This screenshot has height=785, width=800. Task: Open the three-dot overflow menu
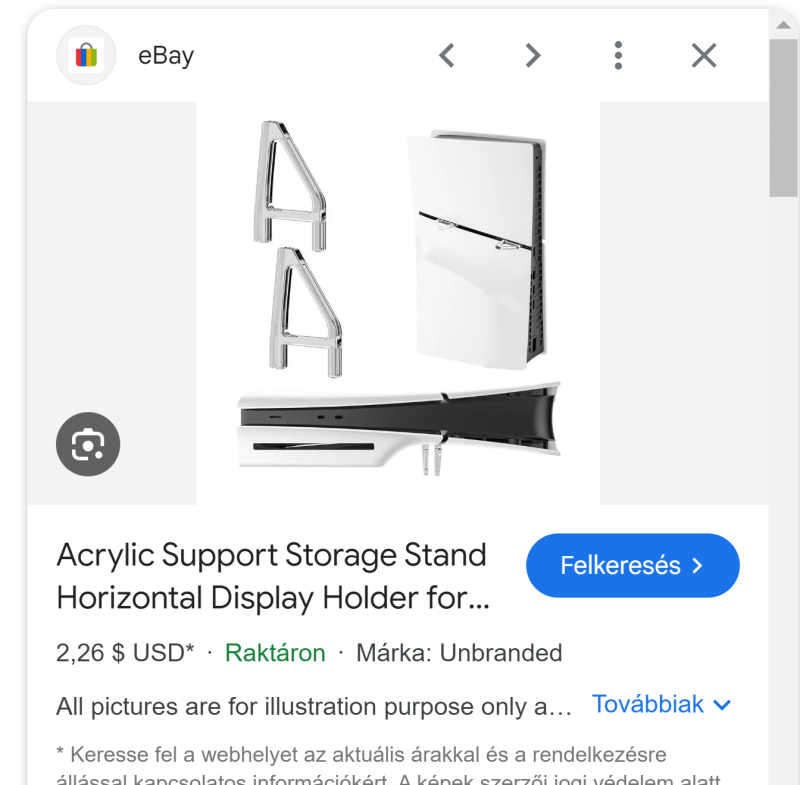[x=618, y=56]
